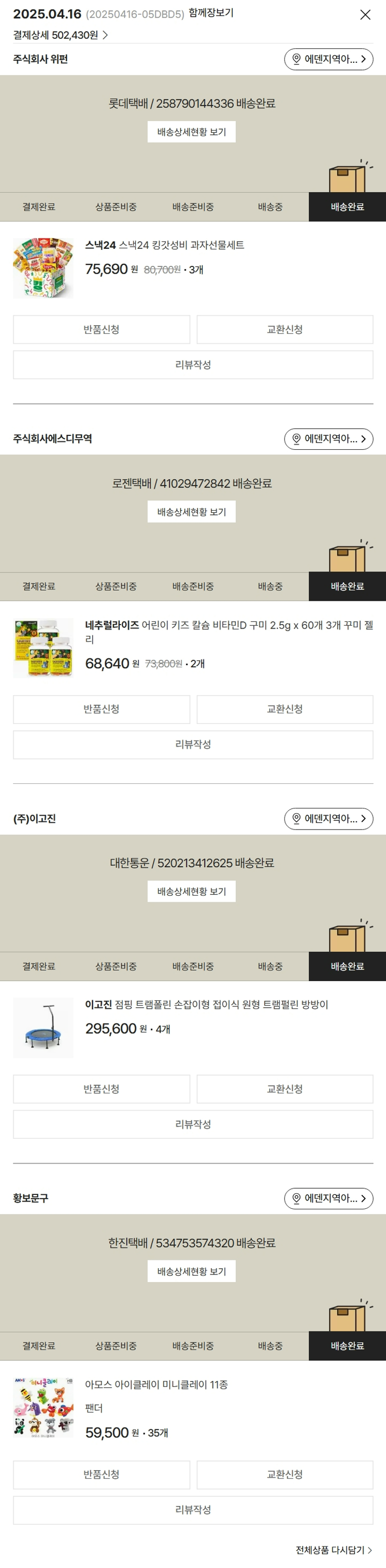Request return for 아모스 아이클레이 미니클레이

click(101, 1475)
